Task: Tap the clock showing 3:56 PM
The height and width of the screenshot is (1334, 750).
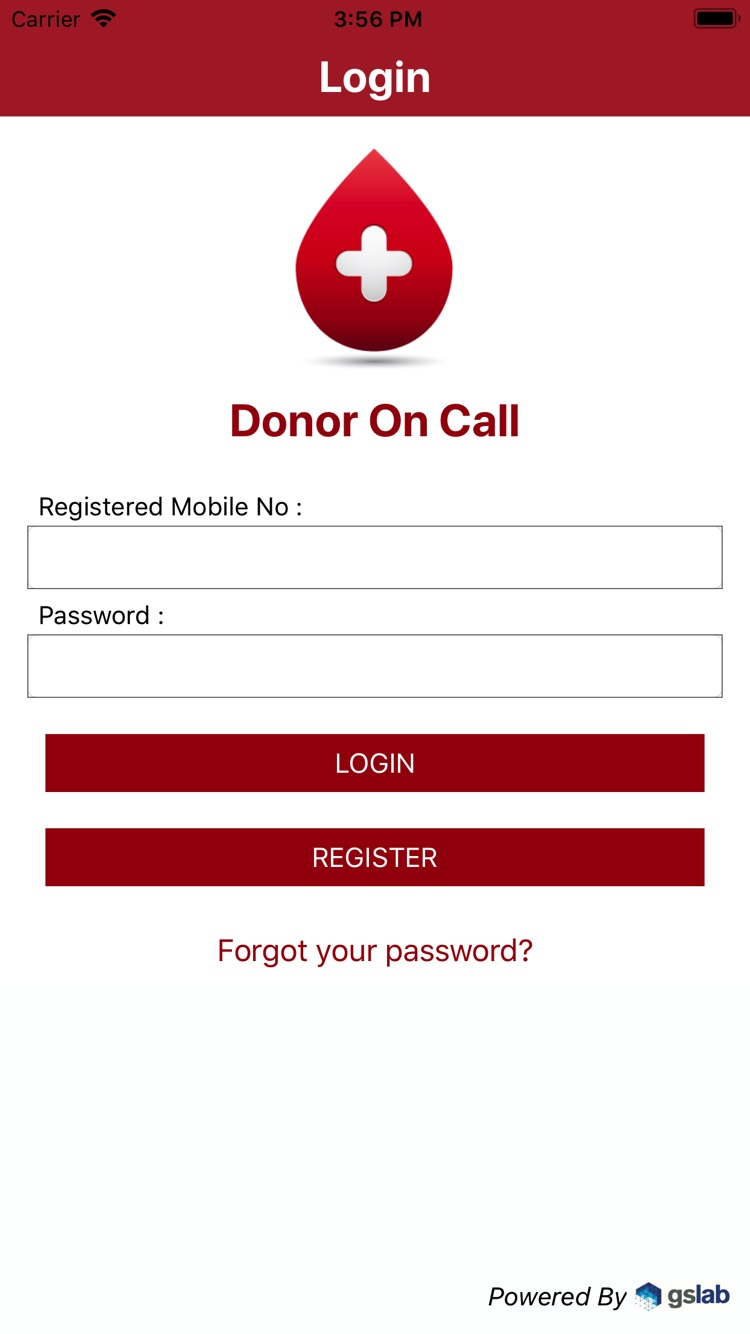Action: [x=375, y=19]
